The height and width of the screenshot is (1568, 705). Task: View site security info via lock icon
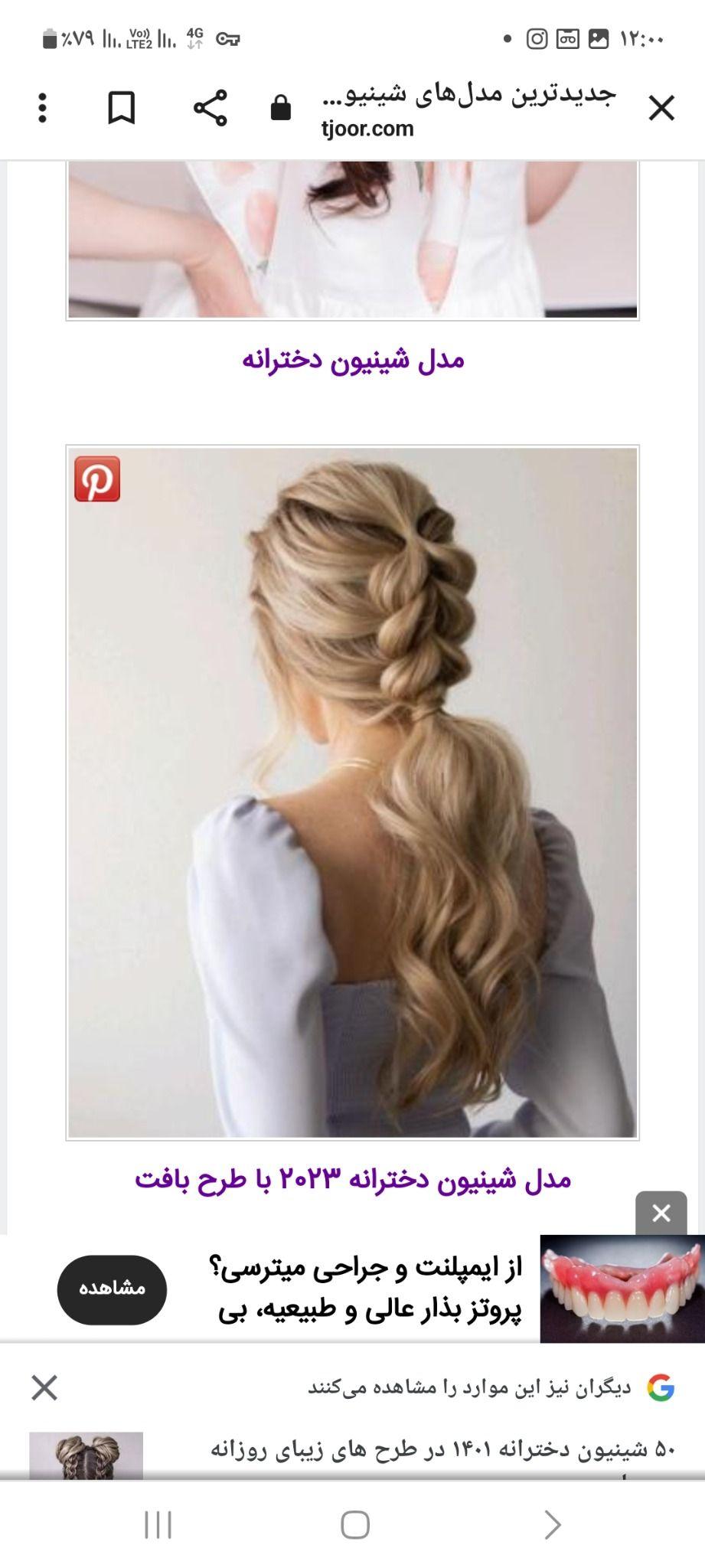[x=281, y=108]
